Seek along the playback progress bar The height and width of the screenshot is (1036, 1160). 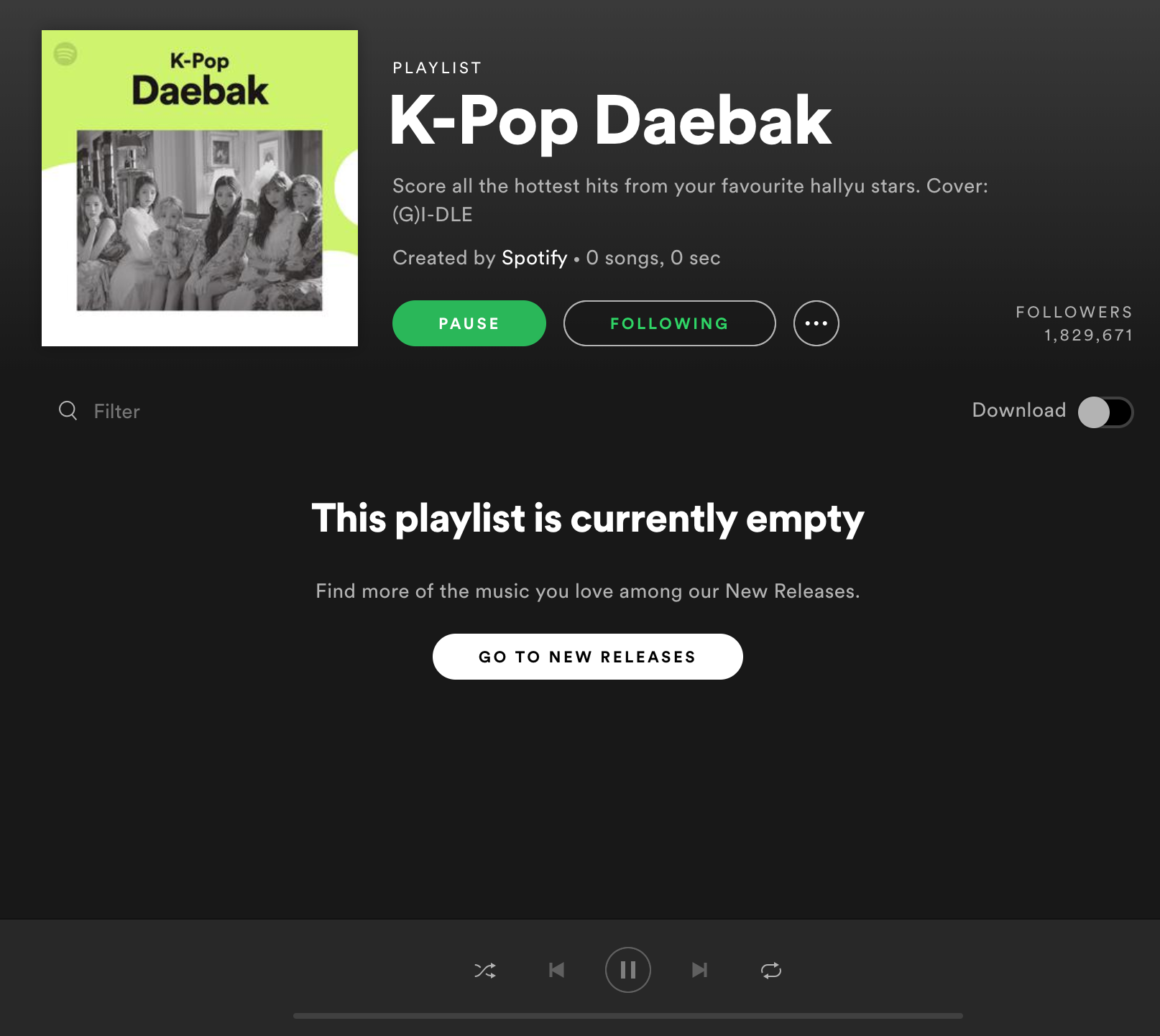click(x=627, y=1016)
